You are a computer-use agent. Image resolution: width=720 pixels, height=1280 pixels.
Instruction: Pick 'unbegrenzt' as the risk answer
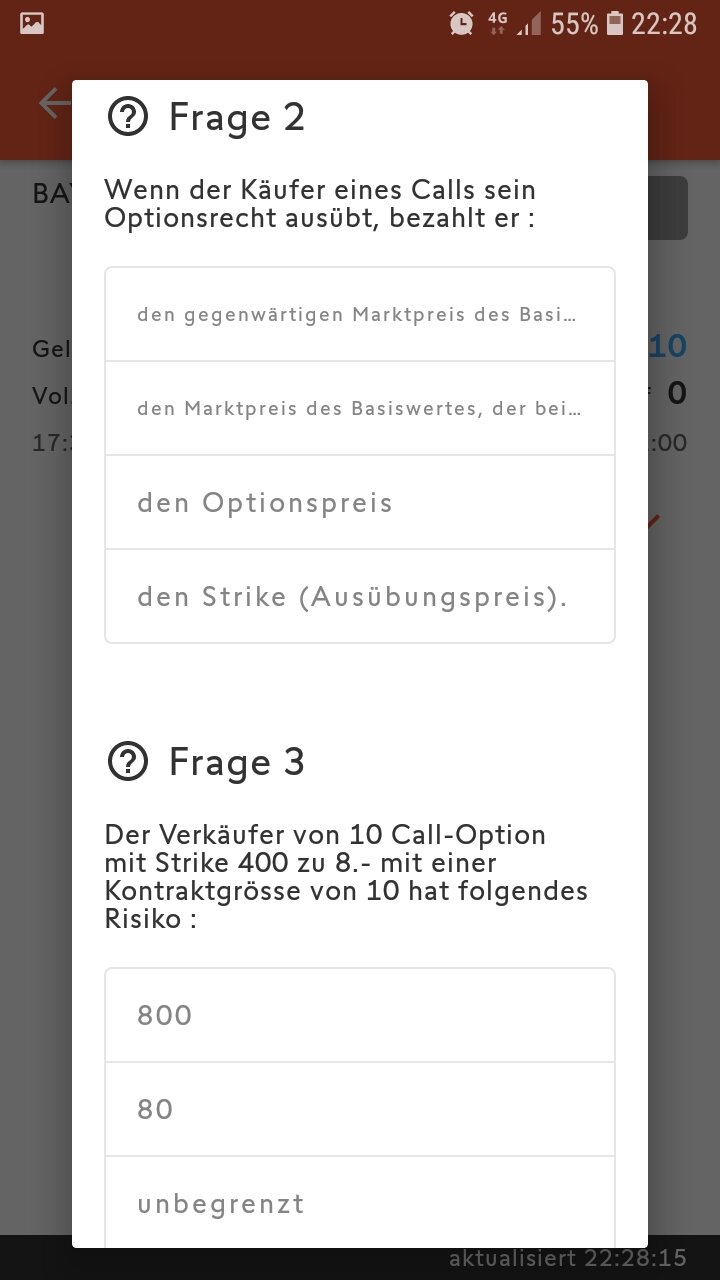coord(359,1203)
